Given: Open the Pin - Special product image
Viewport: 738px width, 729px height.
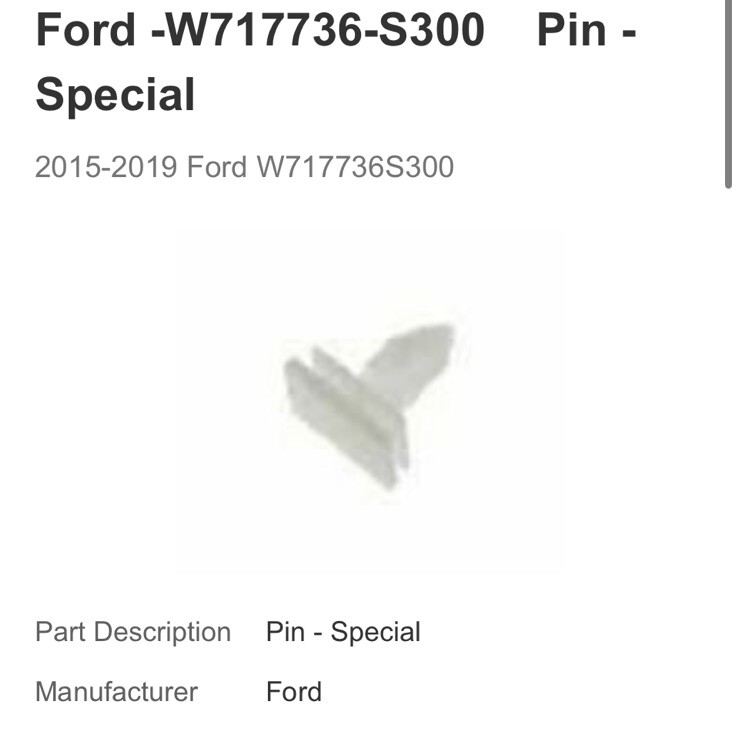Looking at the screenshot, I should (370, 400).
